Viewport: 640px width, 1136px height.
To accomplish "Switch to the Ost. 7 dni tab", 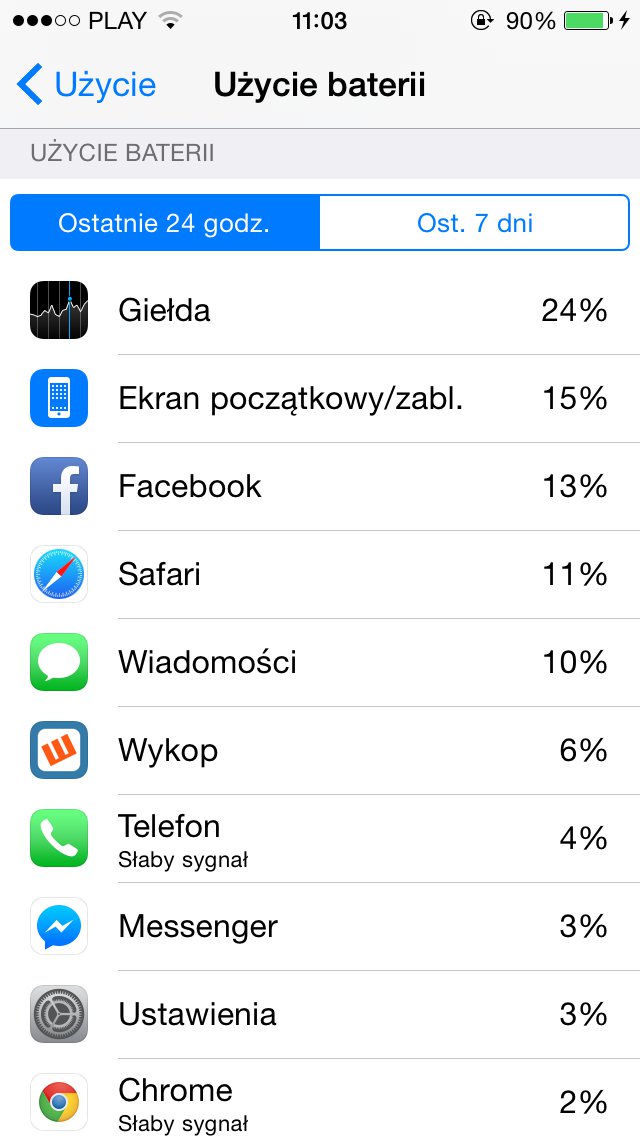I will [474, 222].
